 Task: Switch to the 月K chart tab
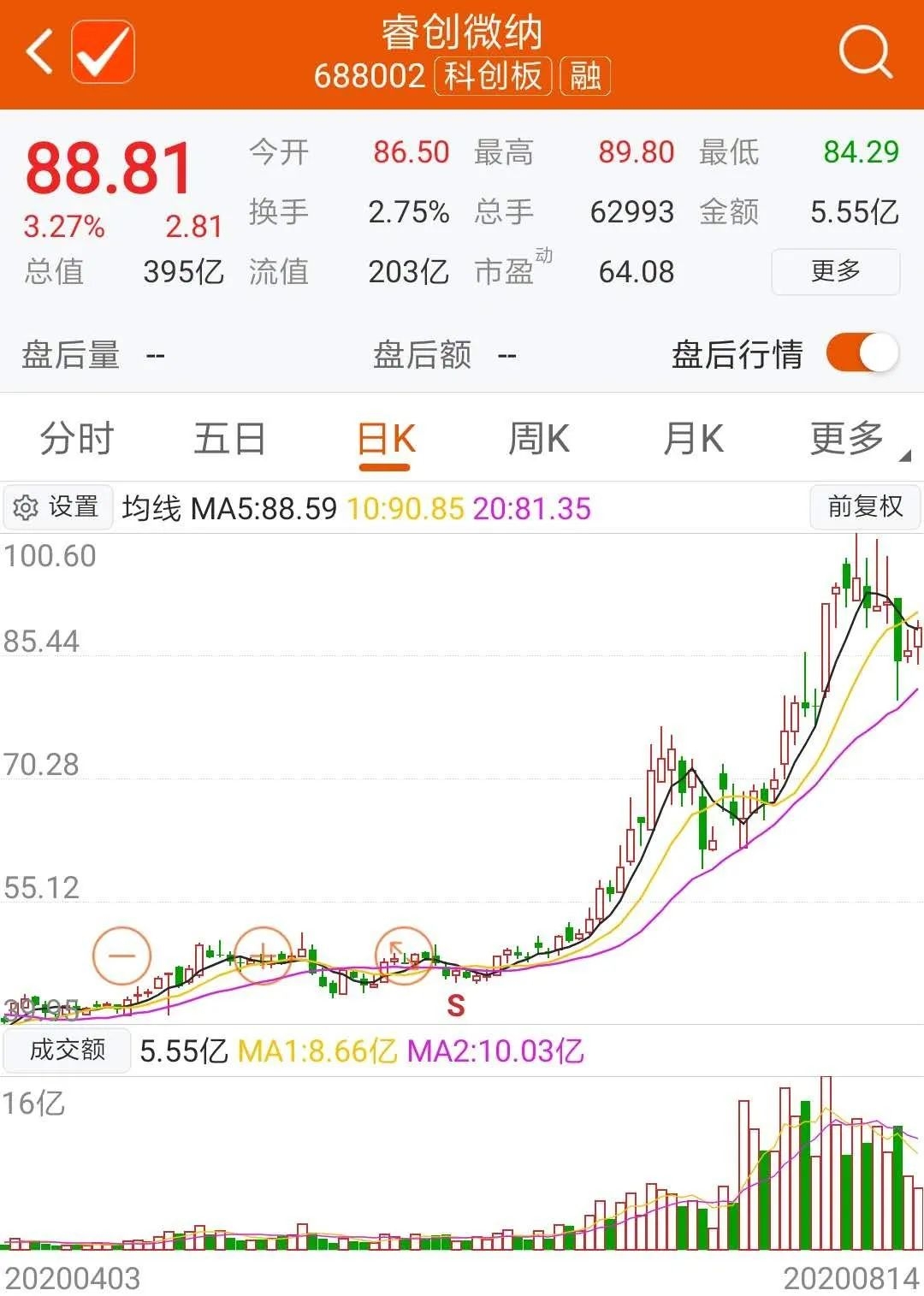coord(693,440)
